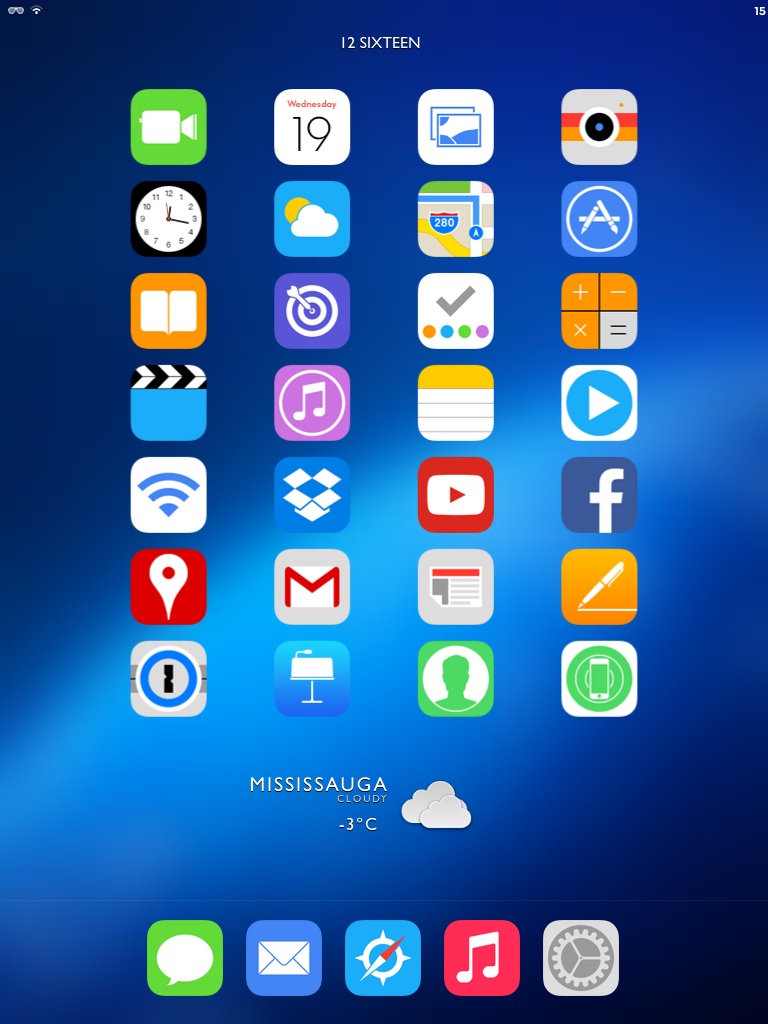This screenshot has width=768, height=1024.
Task: Launch the Keynote app
Action: coord(312,679)
